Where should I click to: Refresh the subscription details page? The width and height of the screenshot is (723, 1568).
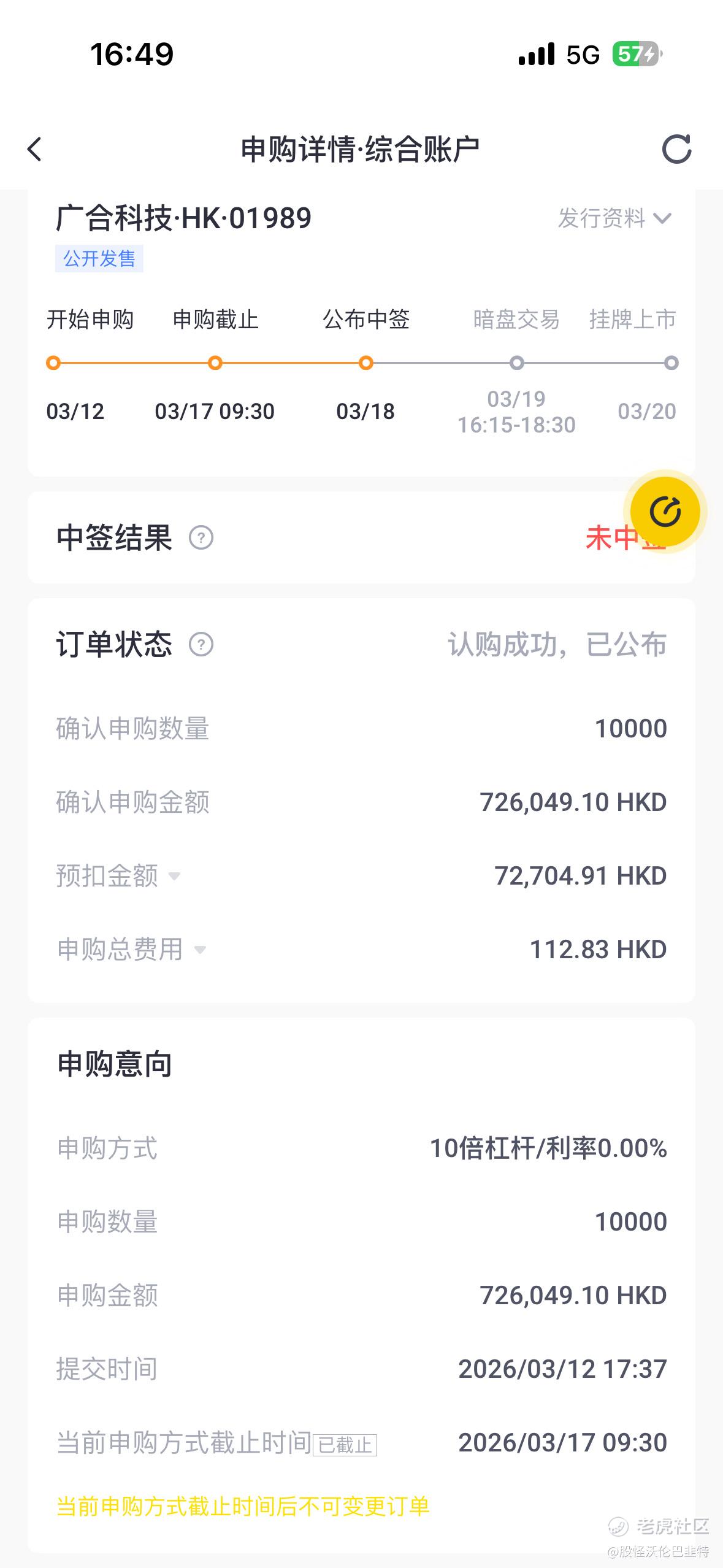coord(677,149)
